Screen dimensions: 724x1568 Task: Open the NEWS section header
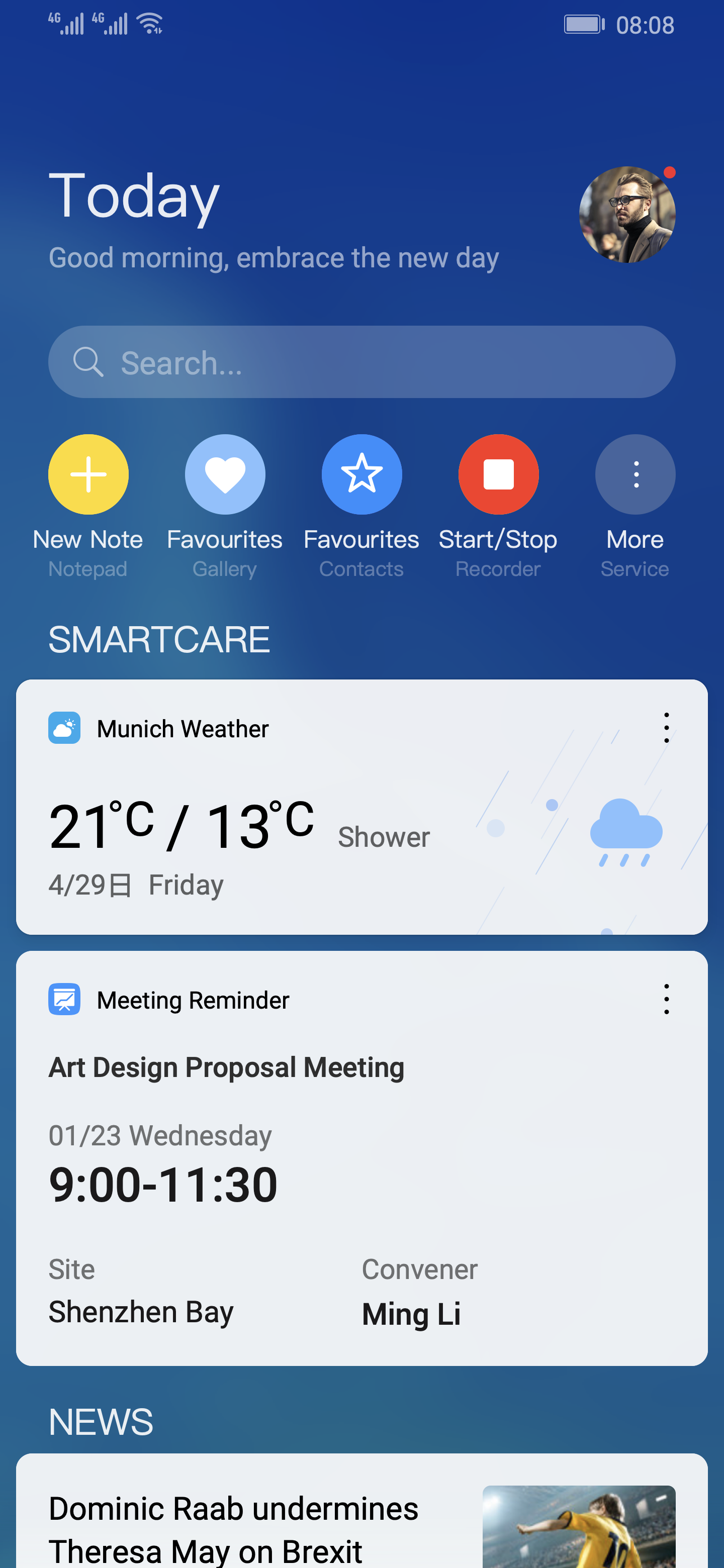(x=101, y=1421)
